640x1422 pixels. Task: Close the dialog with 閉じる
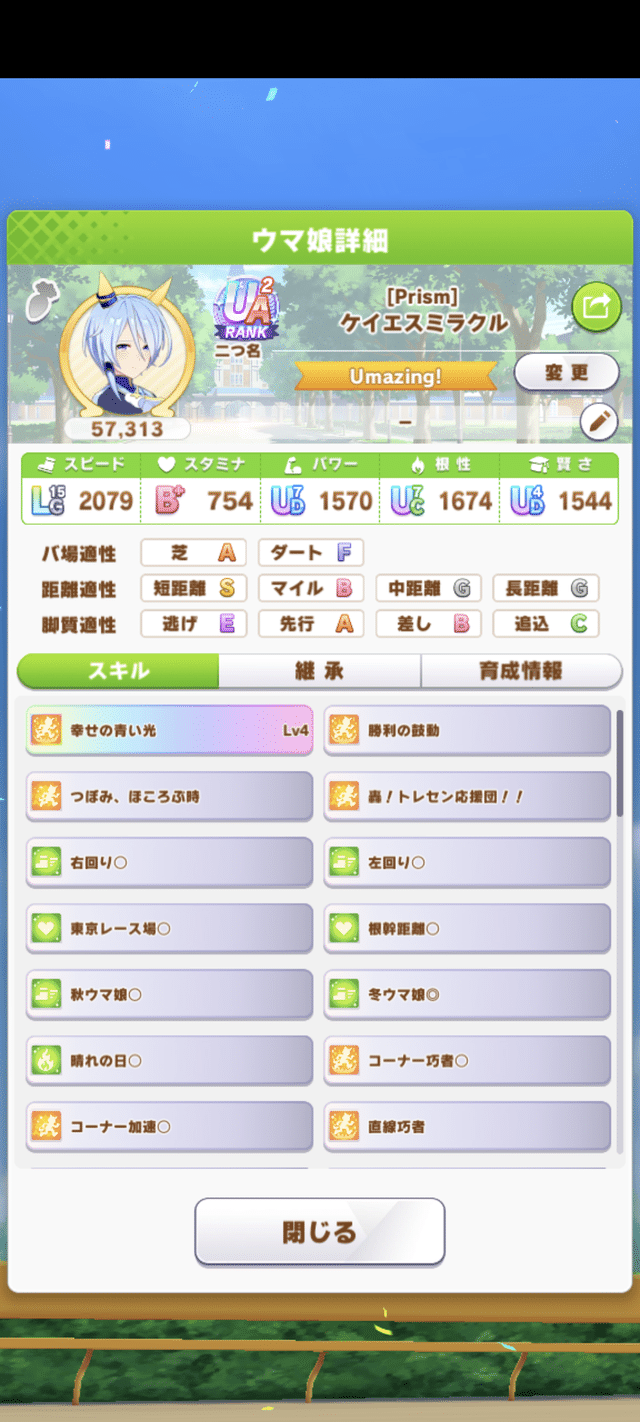[x=319, y=1232]
